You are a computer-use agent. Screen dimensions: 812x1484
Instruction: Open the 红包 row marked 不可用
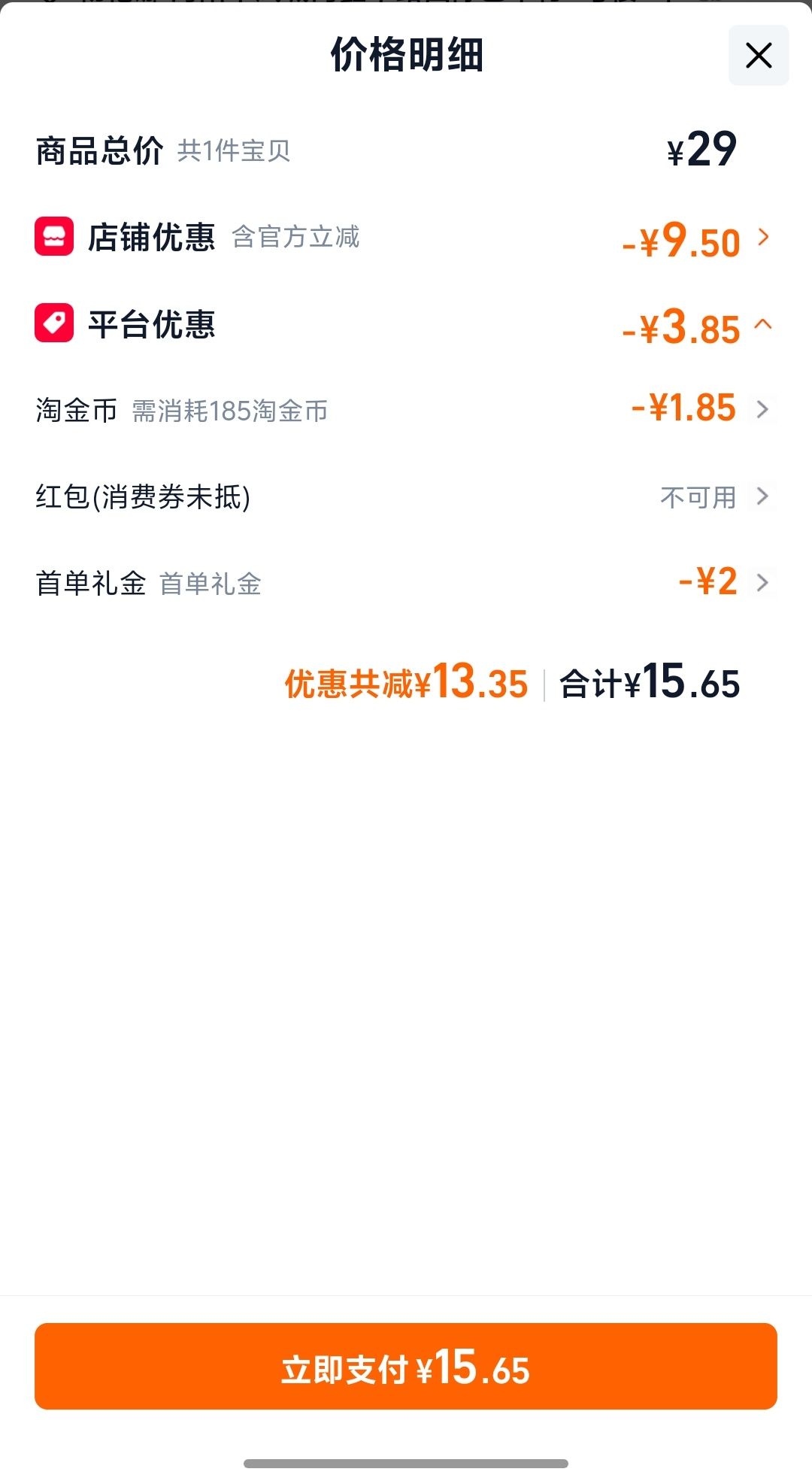[x=405, y=496]
